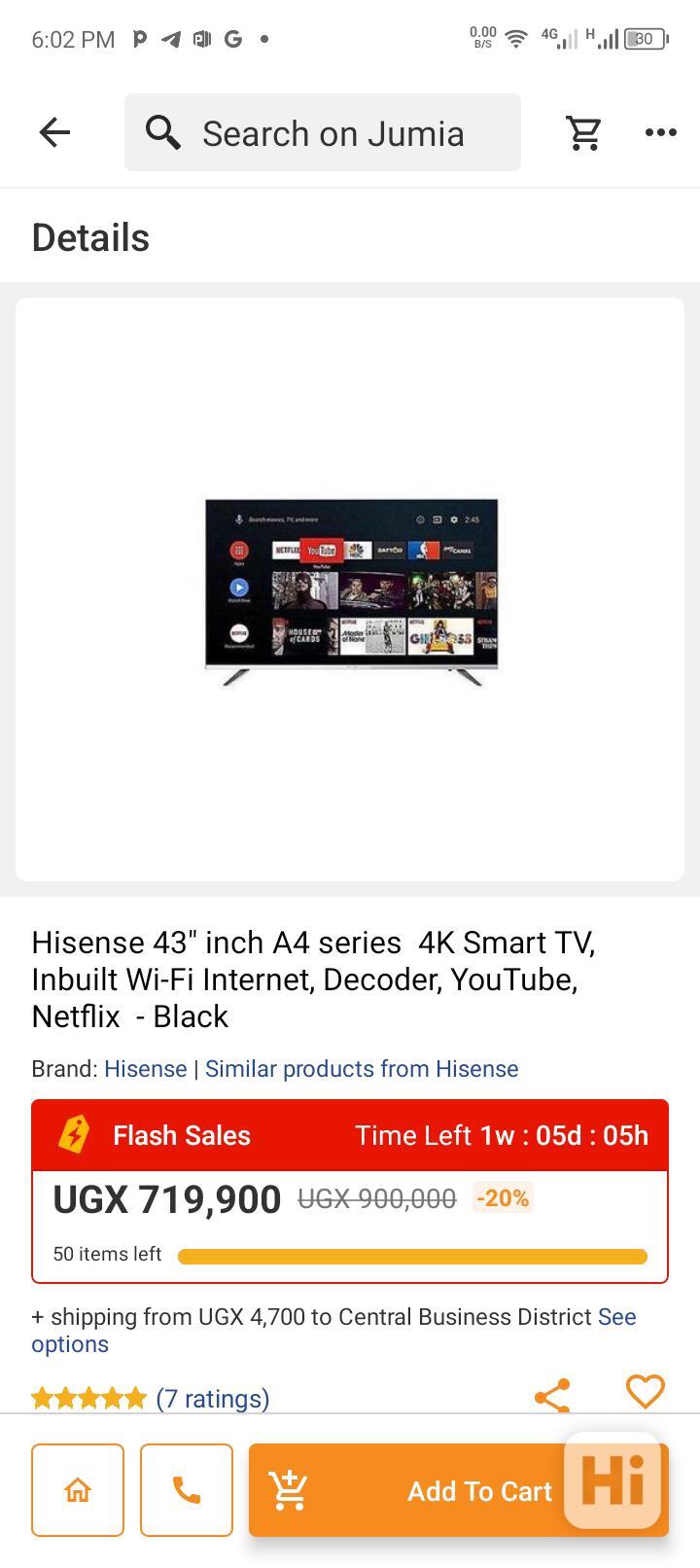The image size is (700, 1568).
Task: Go to the Jumia home page
Action: tap(78, 1490)
